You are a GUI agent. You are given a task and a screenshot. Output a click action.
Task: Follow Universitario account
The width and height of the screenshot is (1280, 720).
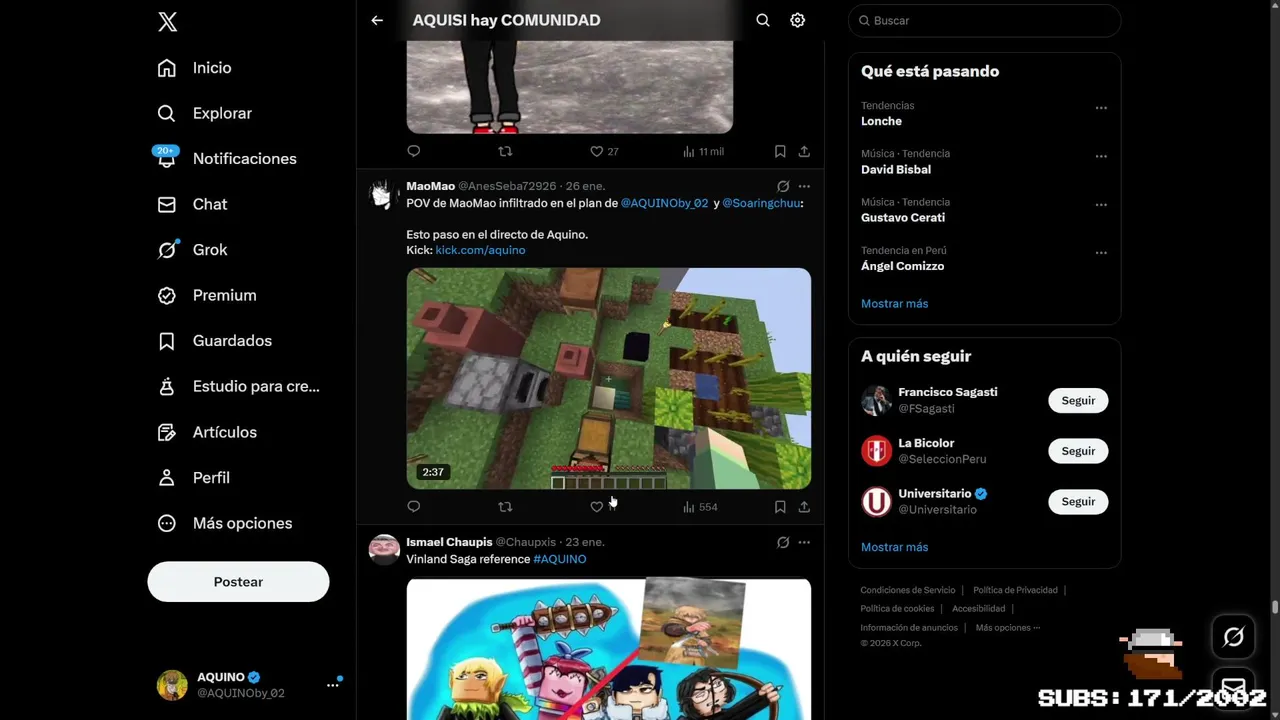pyautogui.click(x=1077, y=502)
